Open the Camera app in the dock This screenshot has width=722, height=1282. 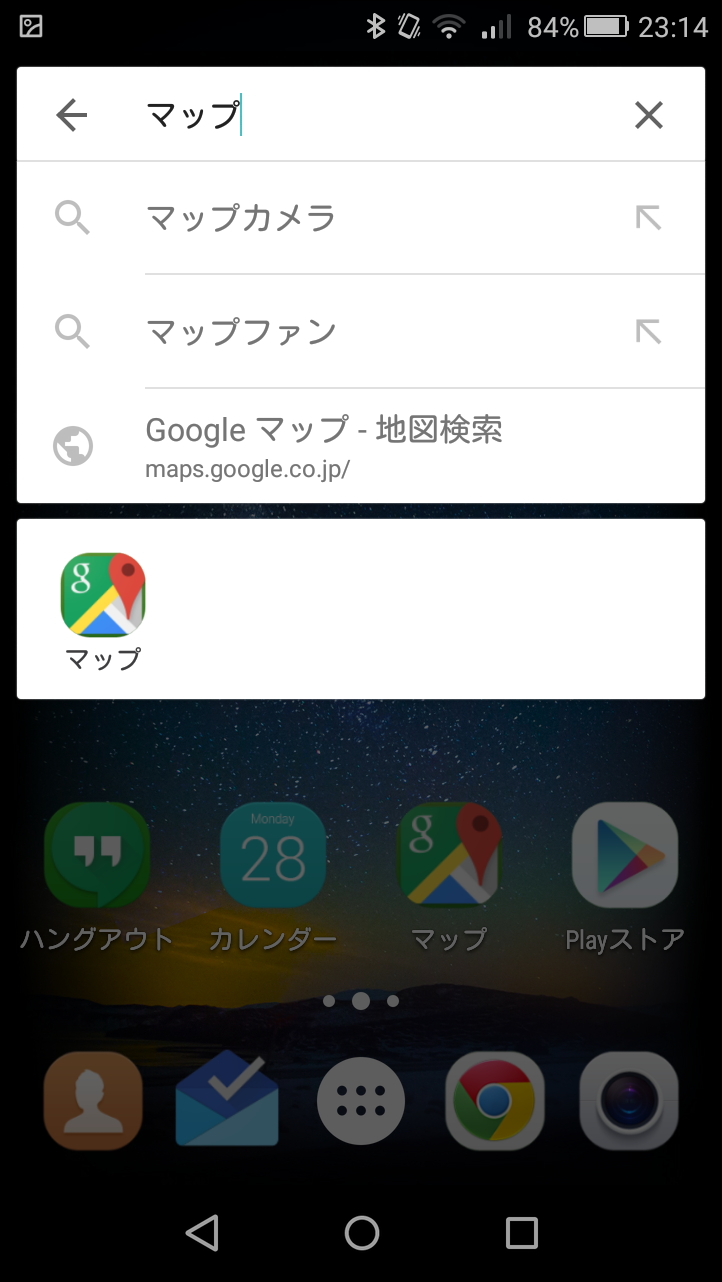pyautogui.click(x=628, y=1101)
